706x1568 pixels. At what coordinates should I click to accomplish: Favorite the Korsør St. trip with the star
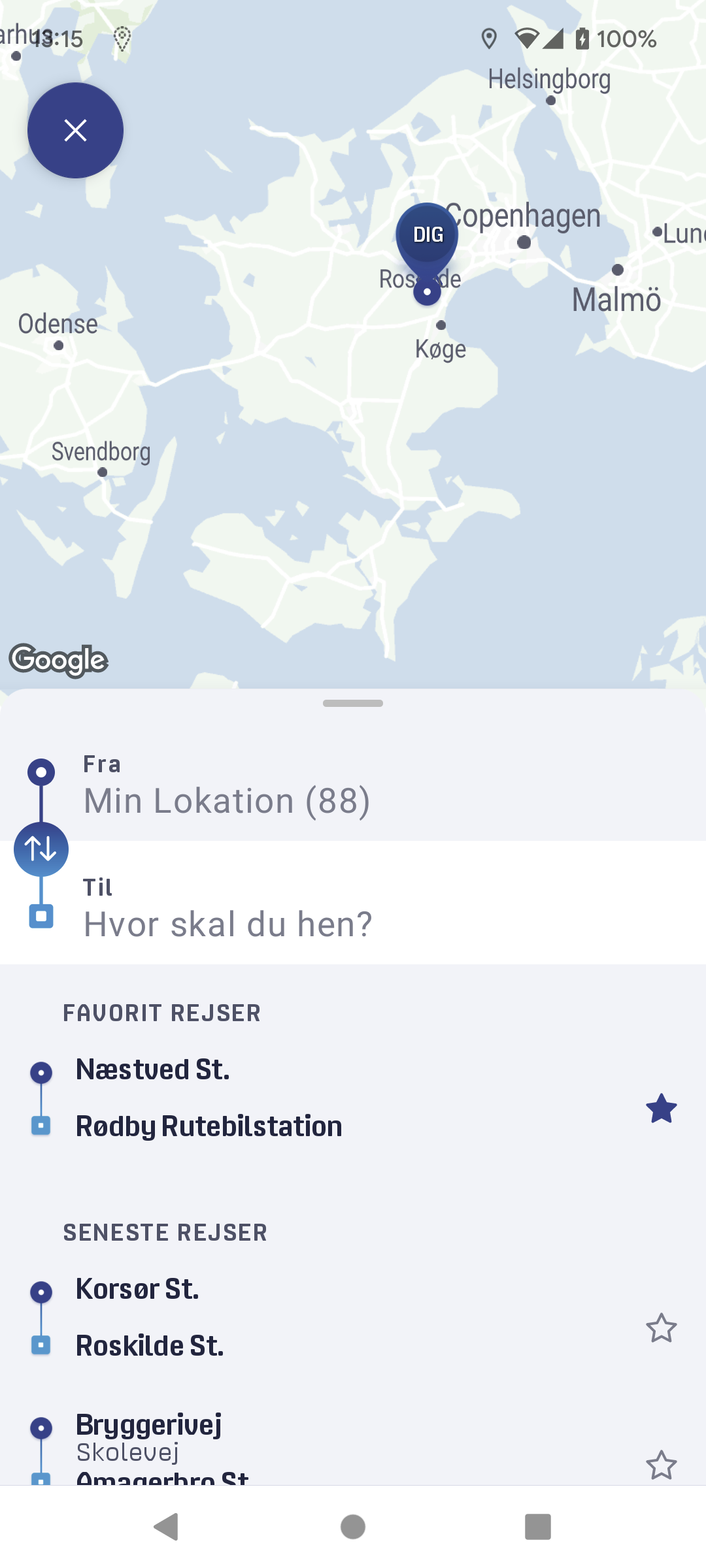[661, 1328]
